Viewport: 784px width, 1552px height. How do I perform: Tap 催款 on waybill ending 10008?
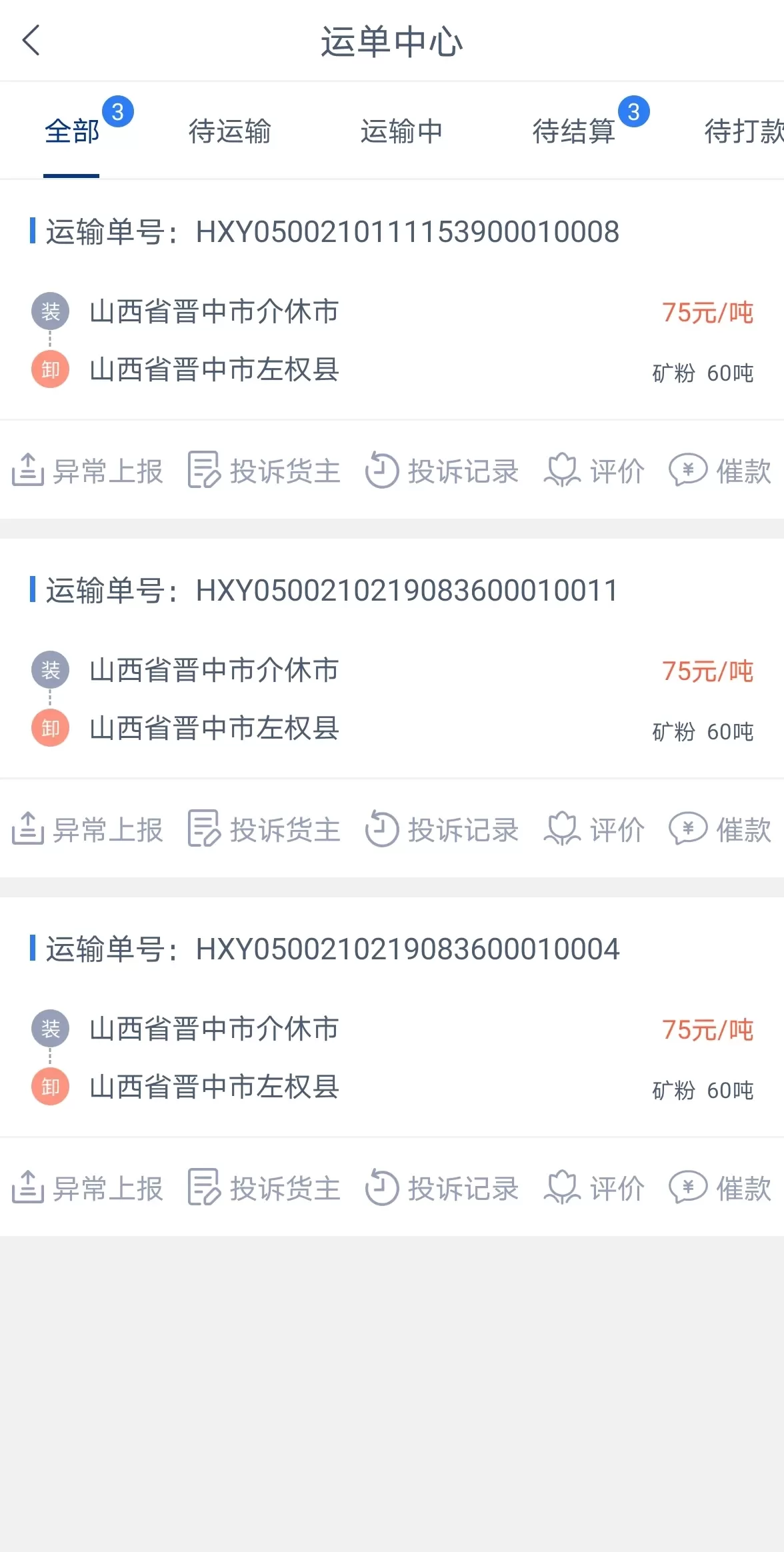click(720, 471)
